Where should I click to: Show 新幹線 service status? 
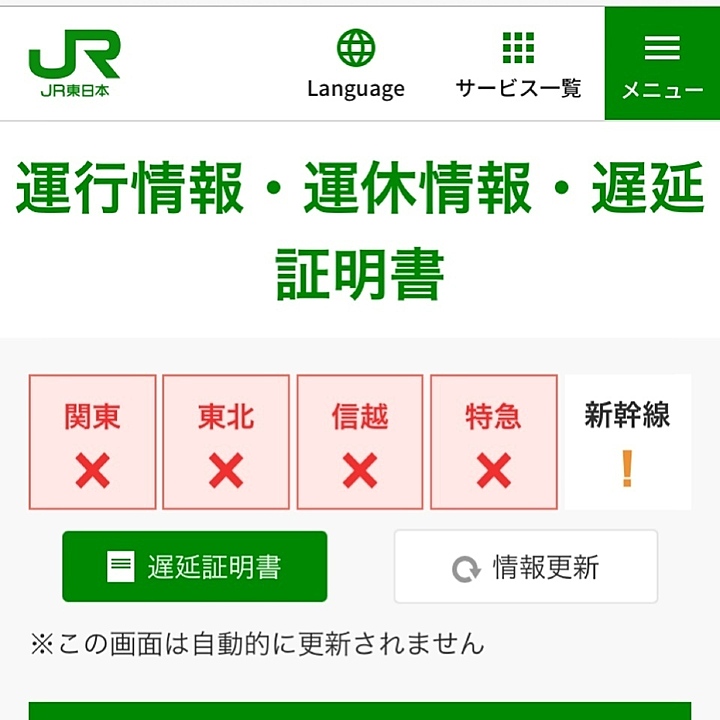(x=627, y=442)
